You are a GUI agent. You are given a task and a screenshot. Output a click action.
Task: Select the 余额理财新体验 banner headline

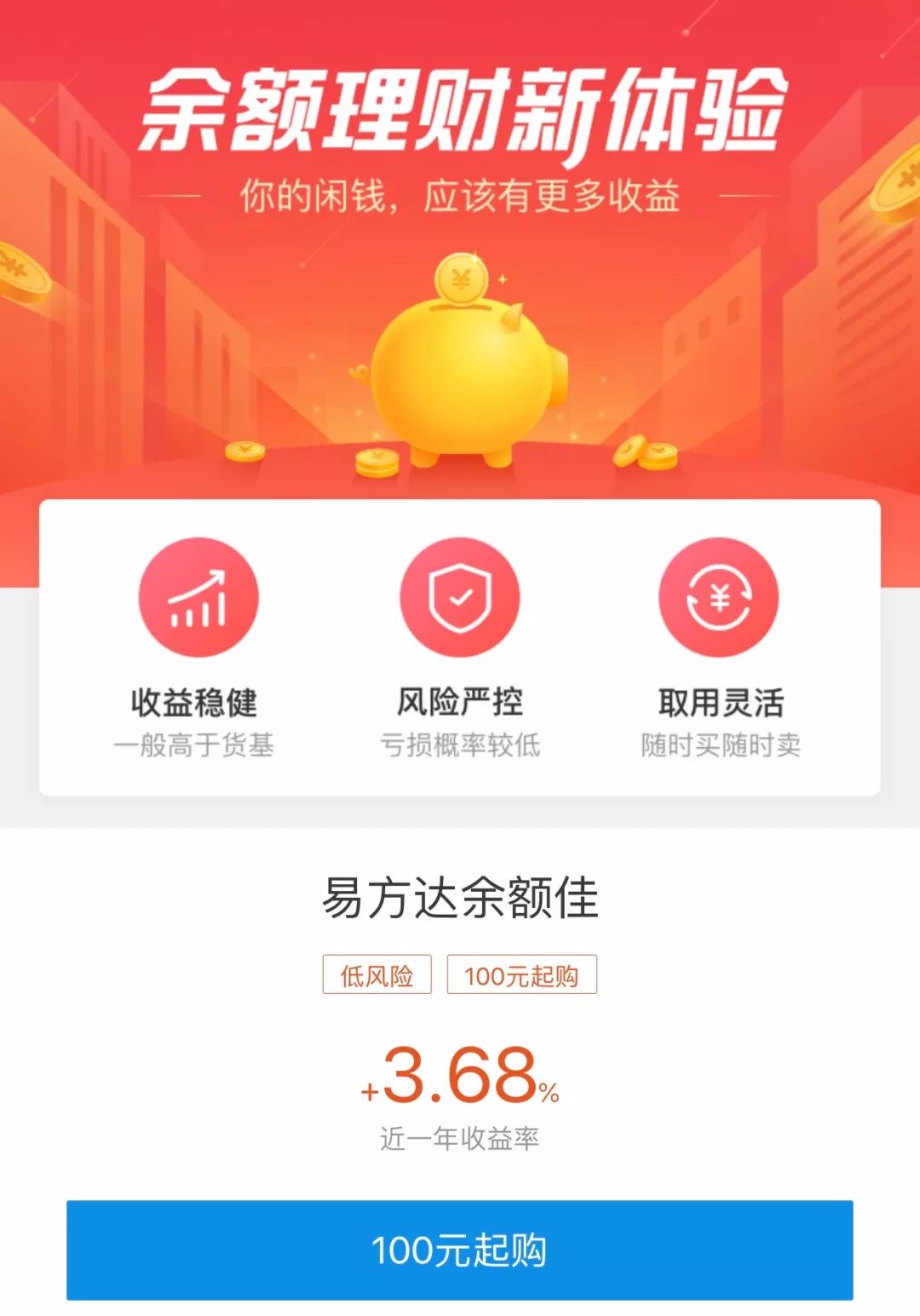(x=460, y=111)
